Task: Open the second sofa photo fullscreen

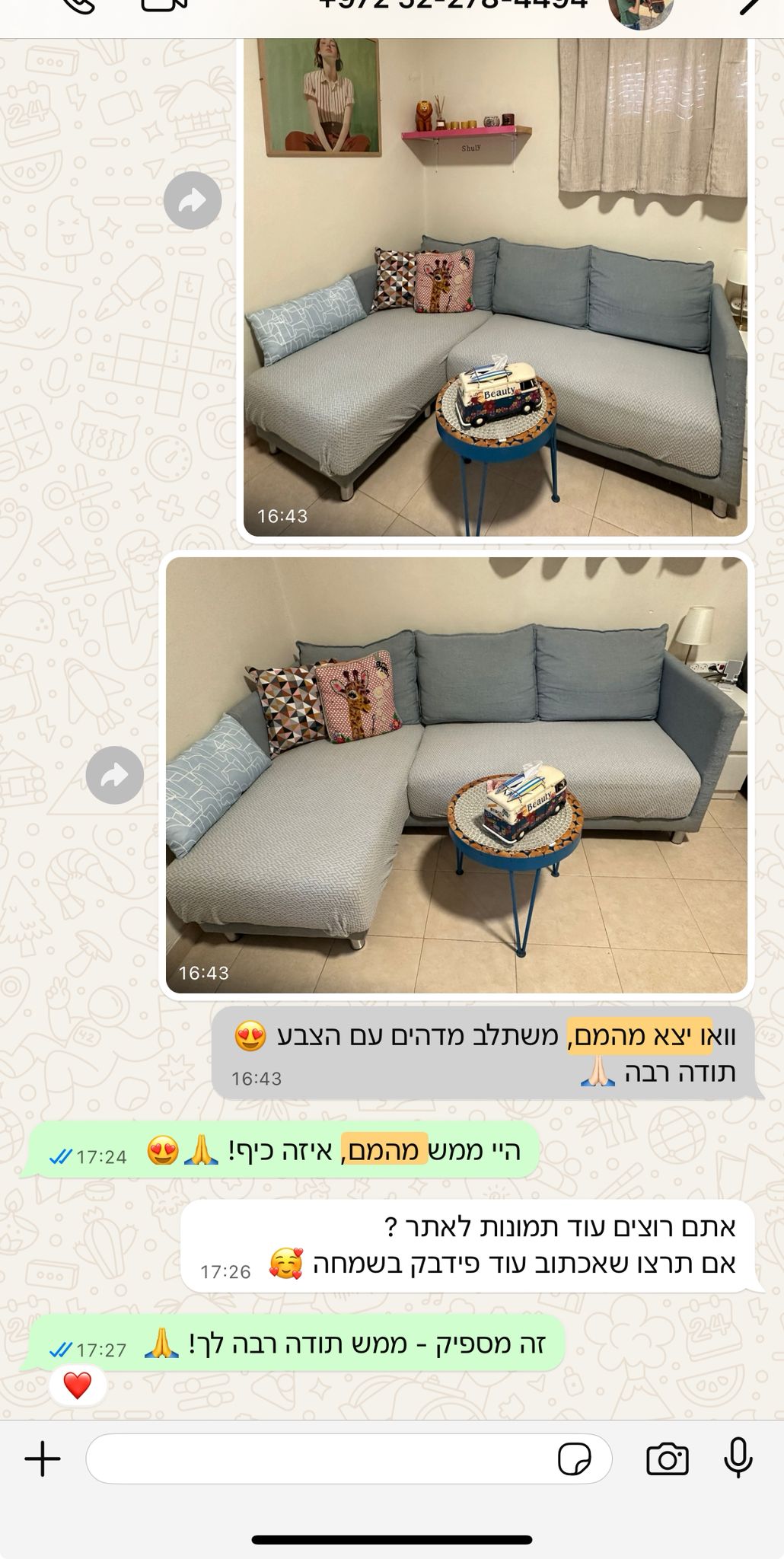Action: click(457, 775)
